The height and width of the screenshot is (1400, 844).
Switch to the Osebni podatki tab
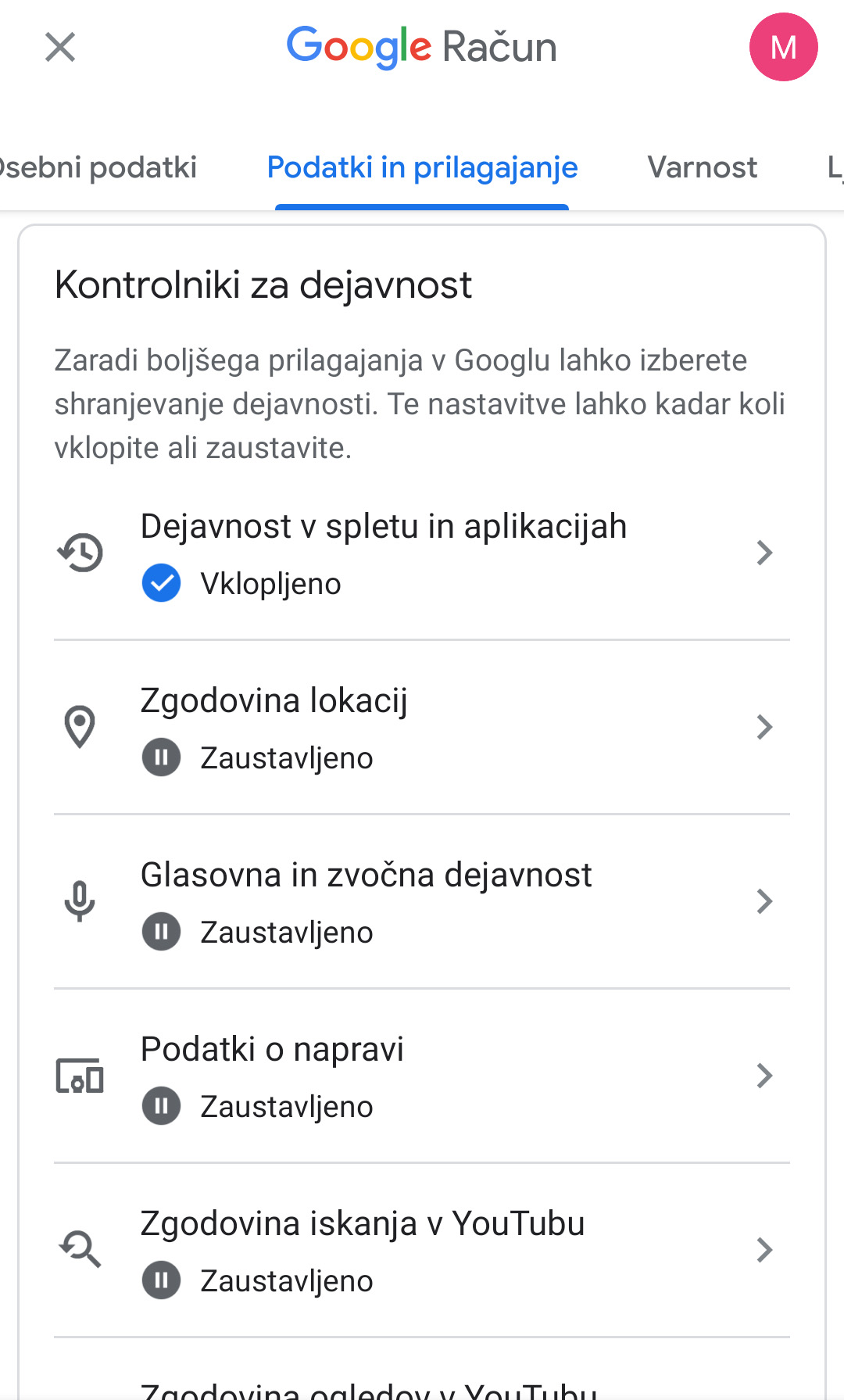point(98,167)
